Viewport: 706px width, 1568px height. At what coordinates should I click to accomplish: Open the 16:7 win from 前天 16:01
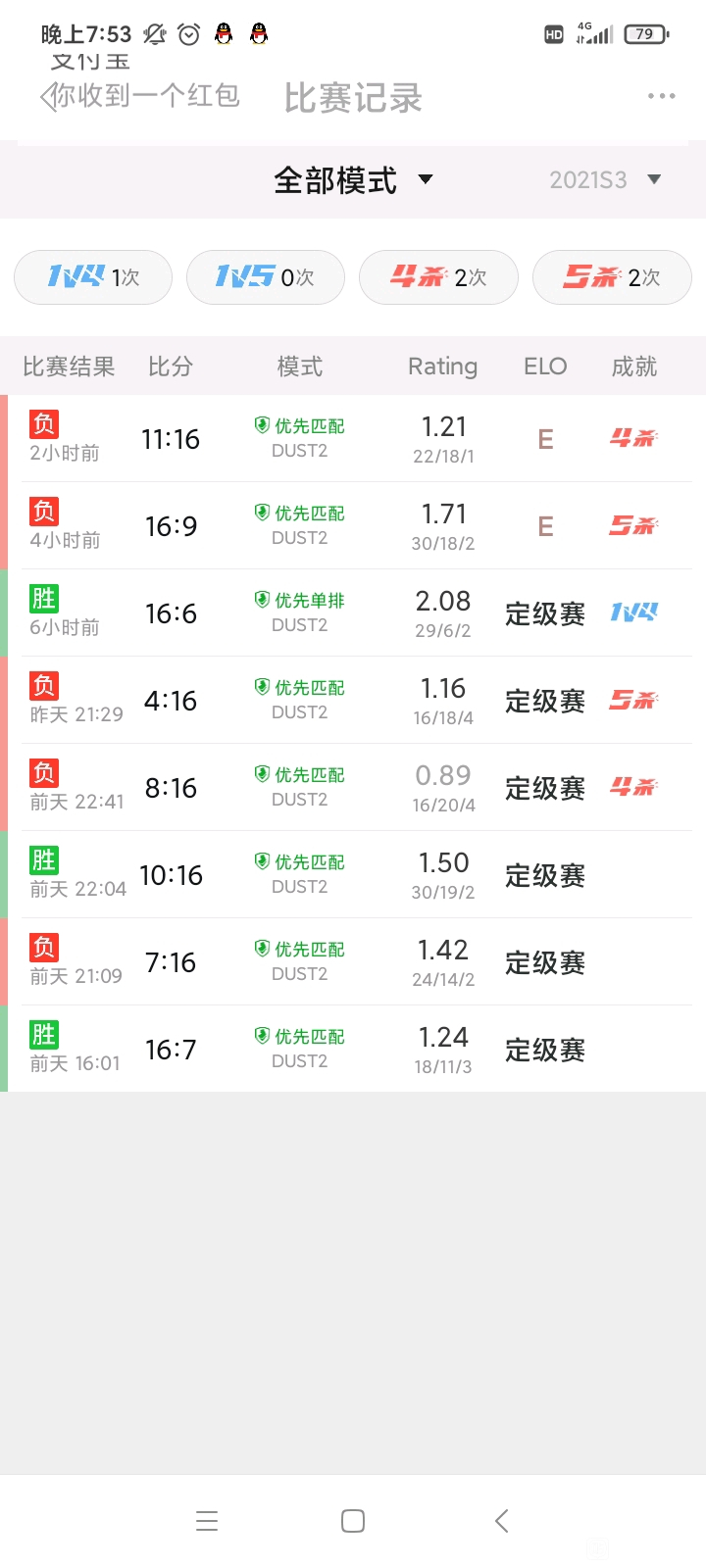tap(353, 1049)
